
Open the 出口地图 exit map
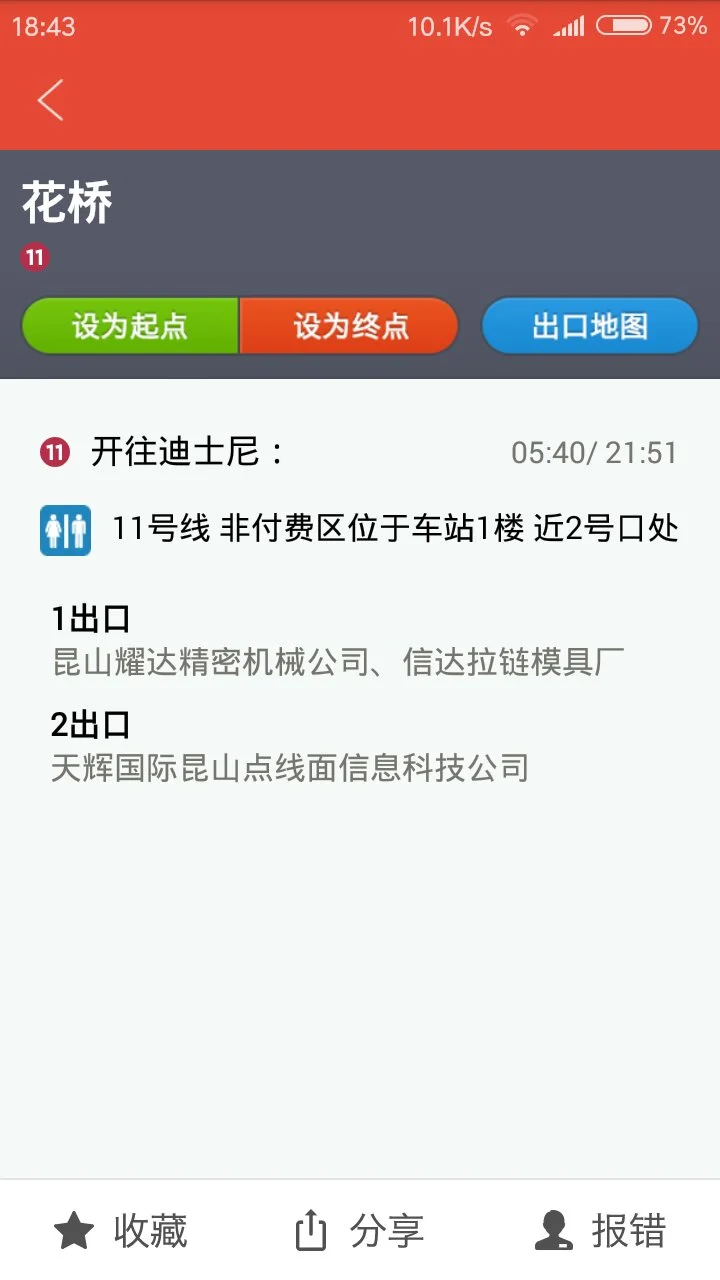[x=589, y=326]
